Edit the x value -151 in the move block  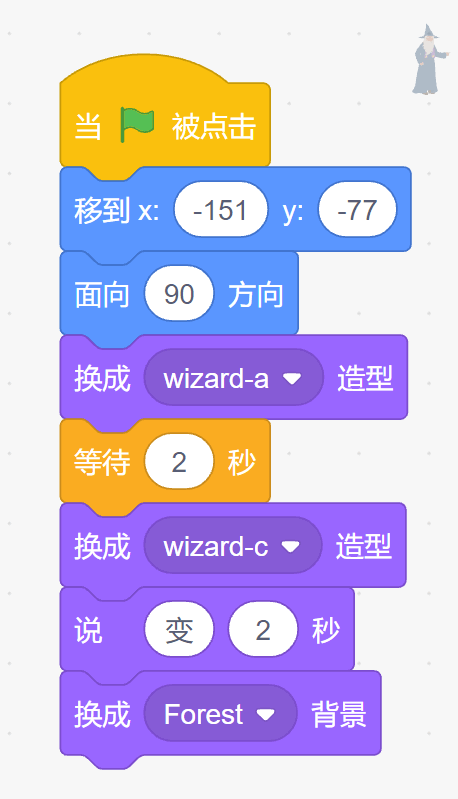click(221, 209)
